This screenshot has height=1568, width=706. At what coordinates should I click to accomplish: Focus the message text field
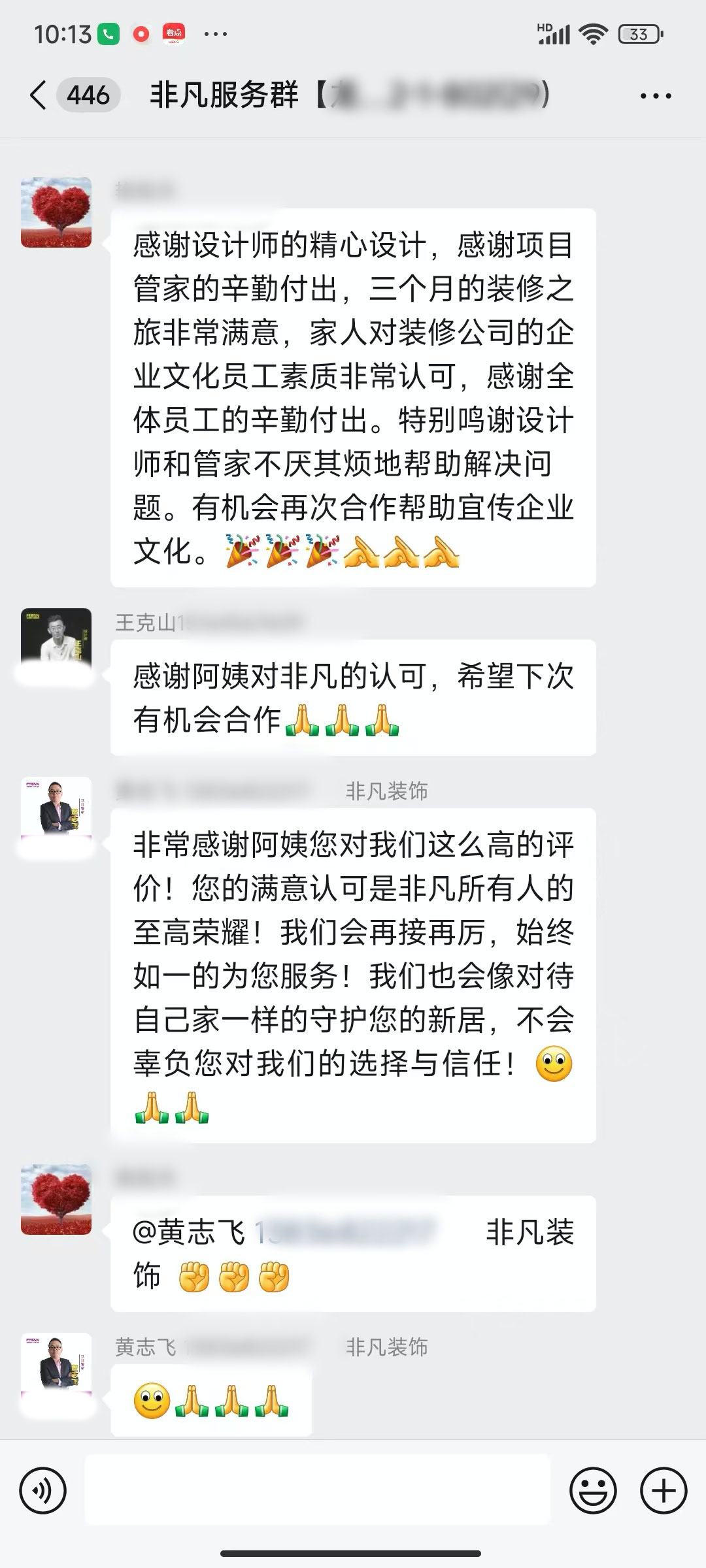(318, 1491)
